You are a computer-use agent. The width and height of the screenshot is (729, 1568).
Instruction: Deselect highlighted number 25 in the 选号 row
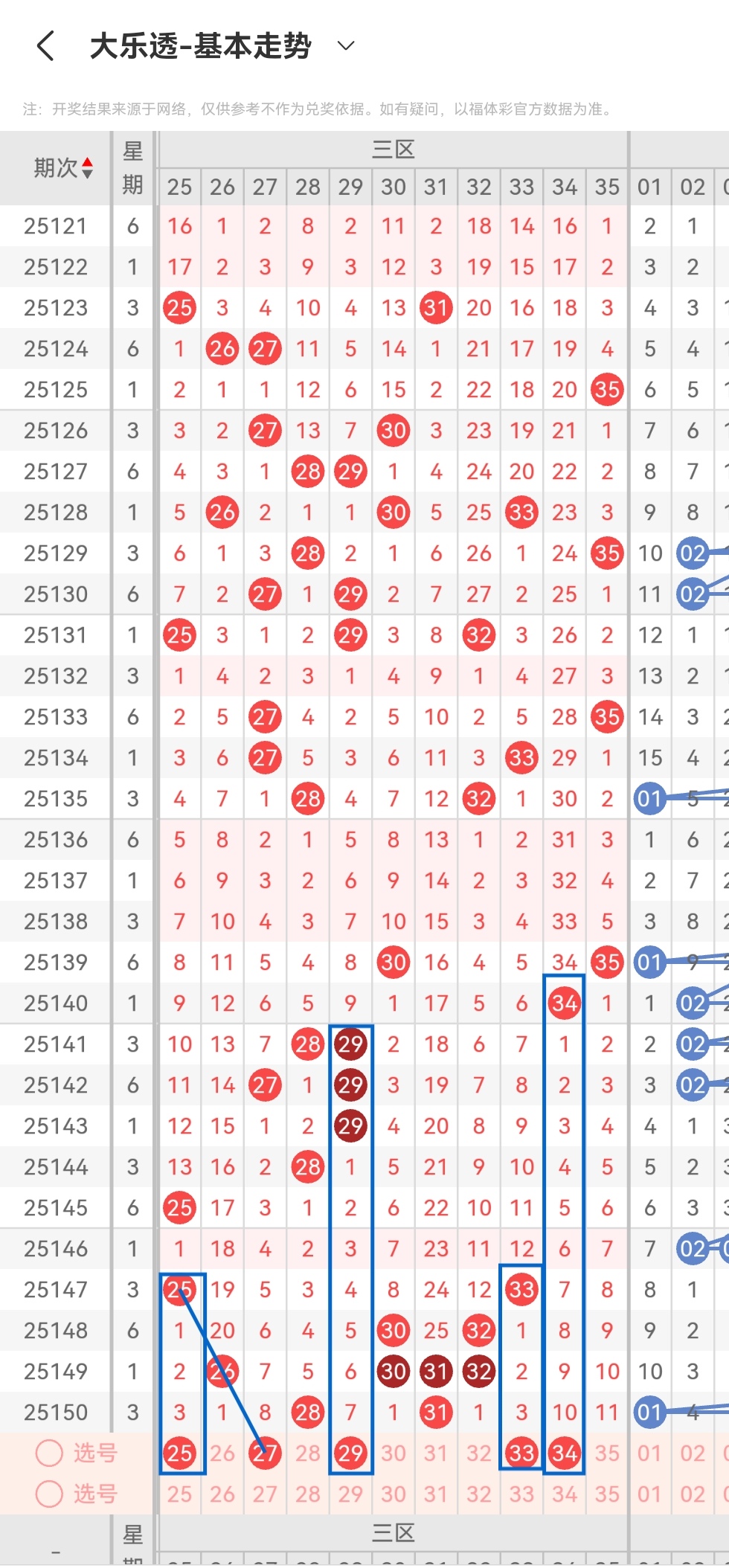tap(179, 1453)
